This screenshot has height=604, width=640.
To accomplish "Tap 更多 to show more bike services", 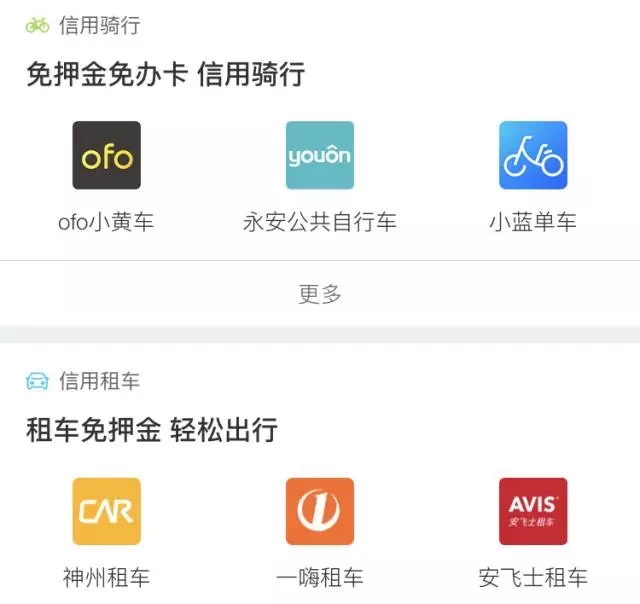I will tap(320, 294).
